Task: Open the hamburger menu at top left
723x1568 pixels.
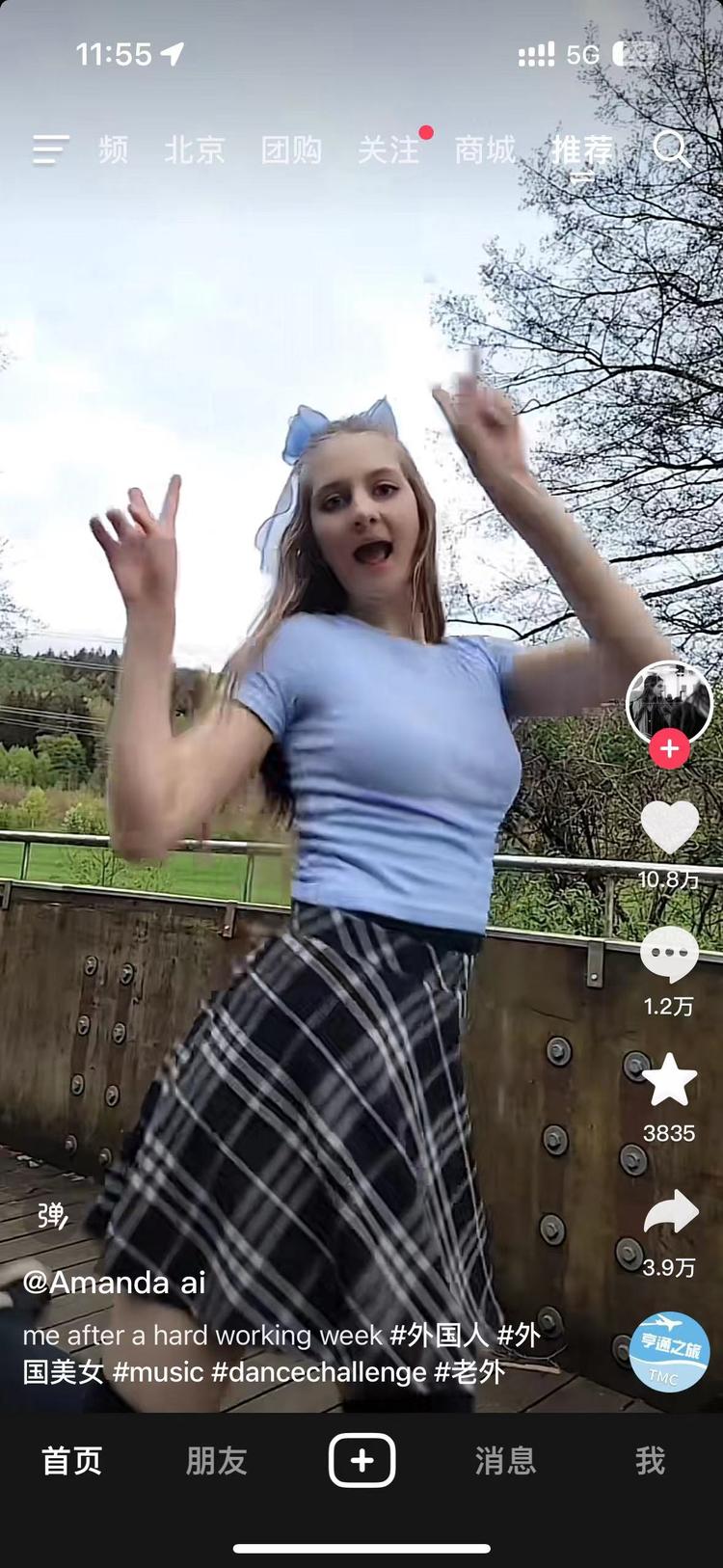Action: click(50, 149)
